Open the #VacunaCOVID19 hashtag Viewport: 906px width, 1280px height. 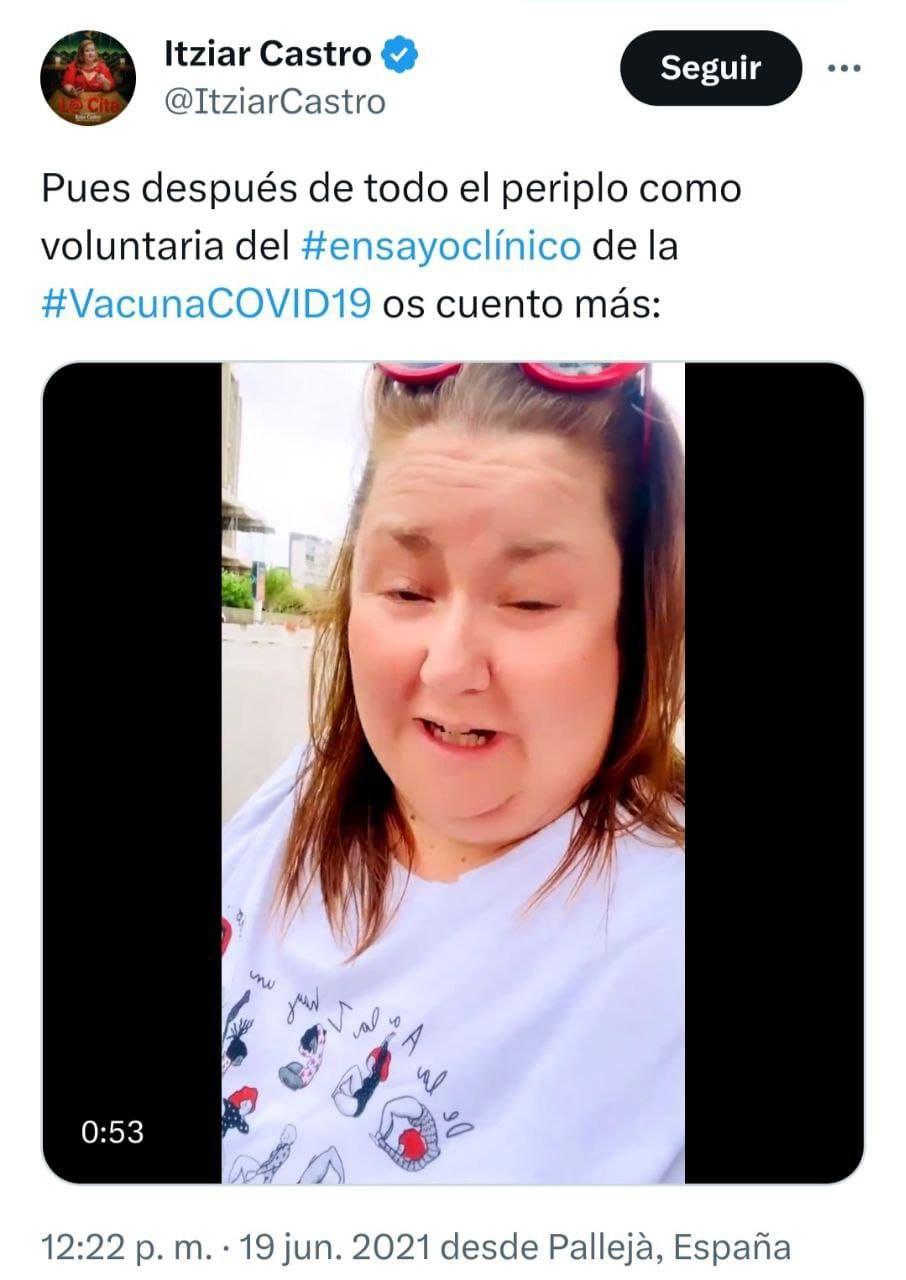206,304
